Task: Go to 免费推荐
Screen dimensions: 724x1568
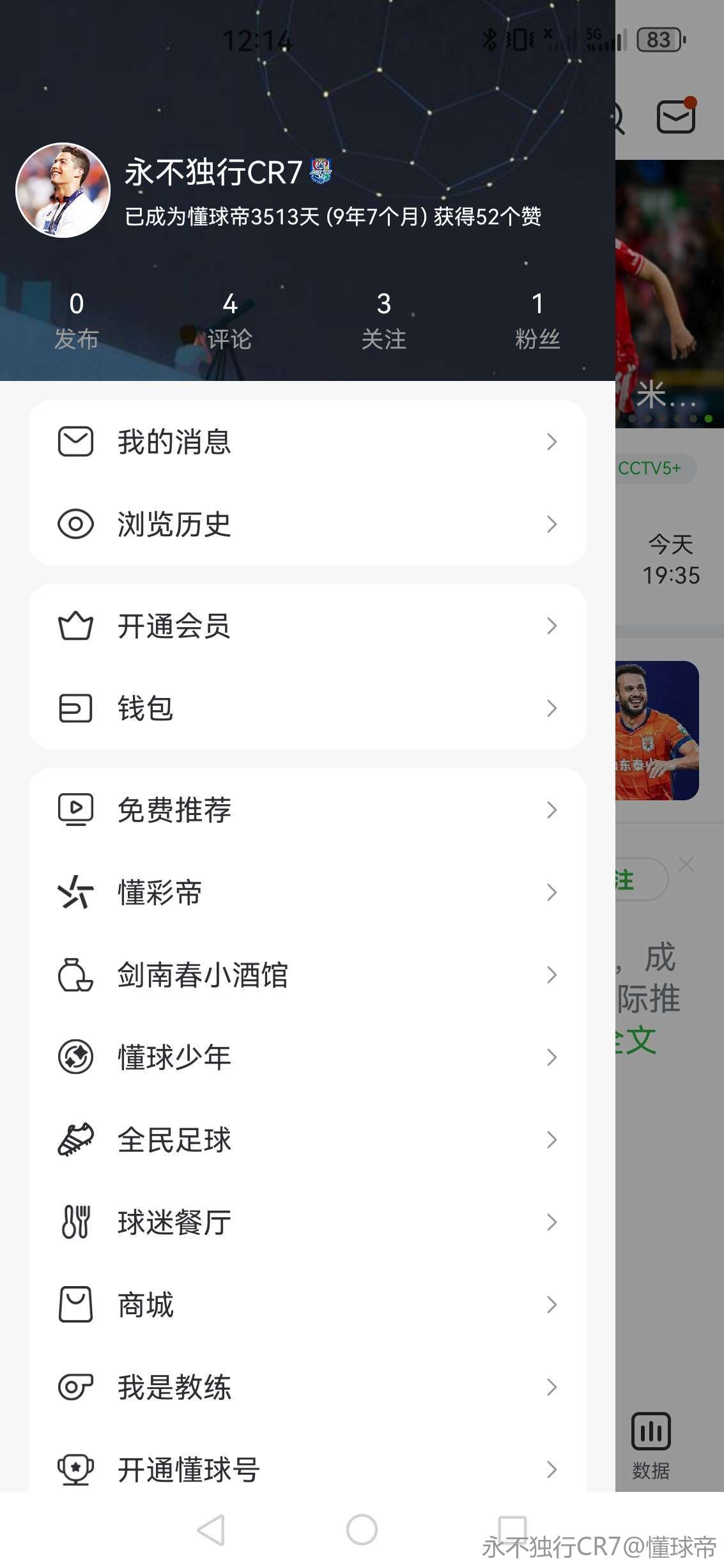Action: [307, 810]
